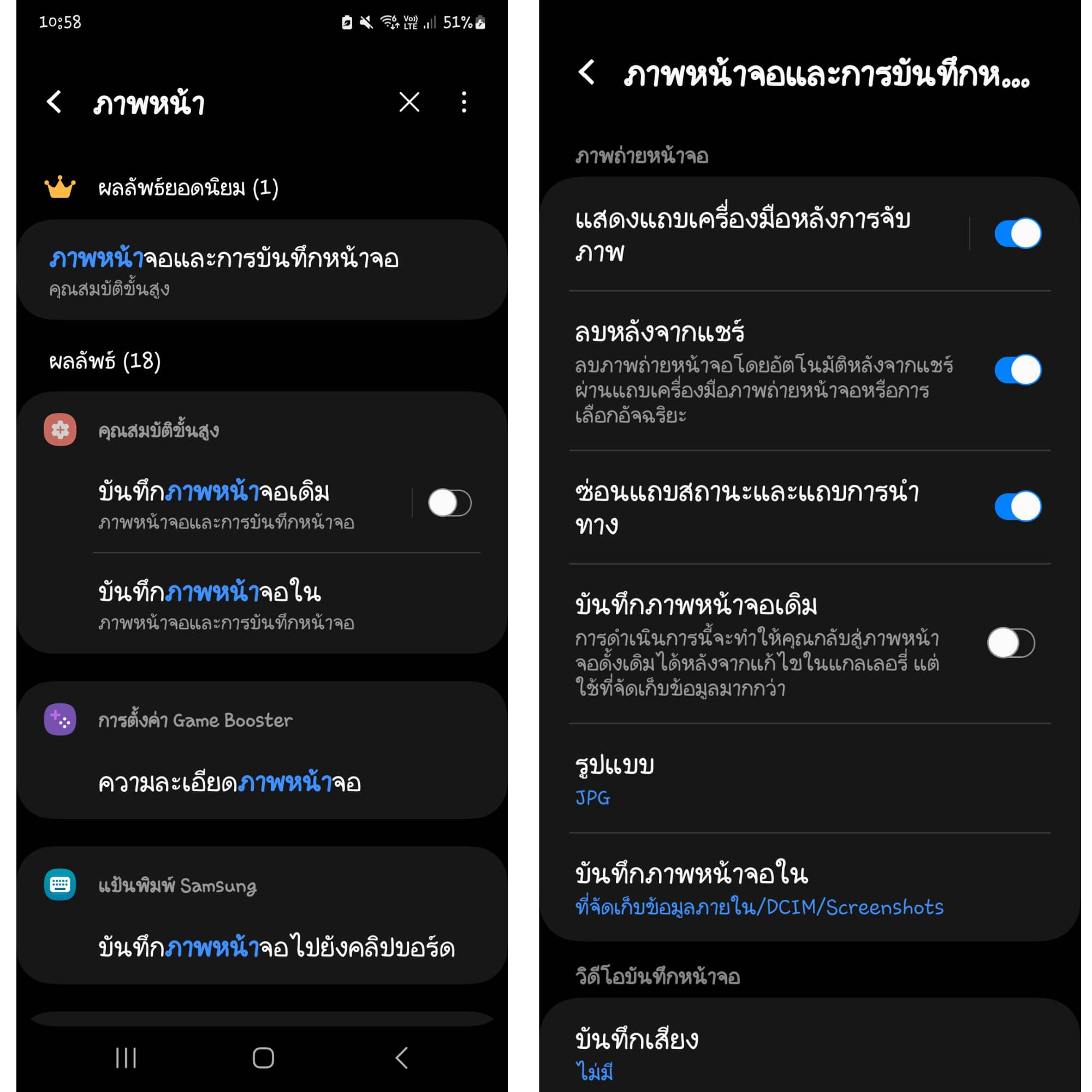Viewport: 1092px width, 1092px height.
Task: Tap the home button in navigation bar
Action: tap(263, 1058)
